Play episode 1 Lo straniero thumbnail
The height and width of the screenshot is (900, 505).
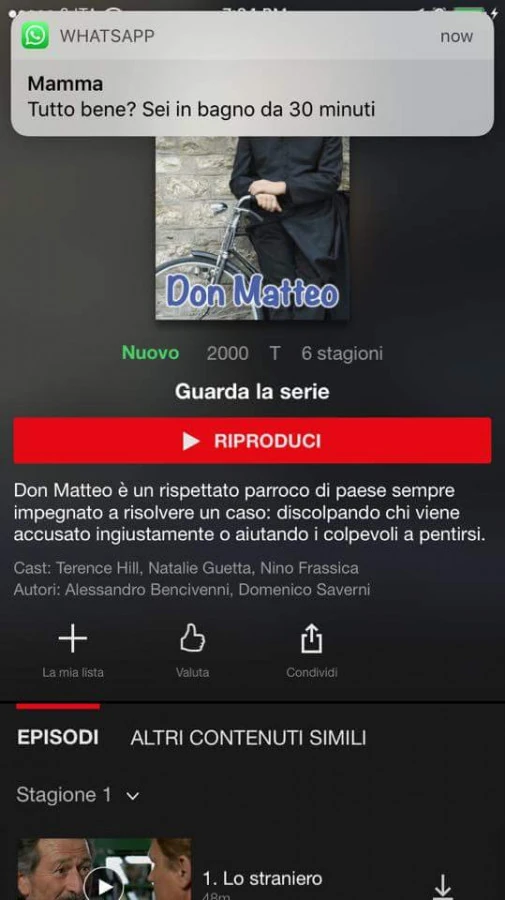104,869
